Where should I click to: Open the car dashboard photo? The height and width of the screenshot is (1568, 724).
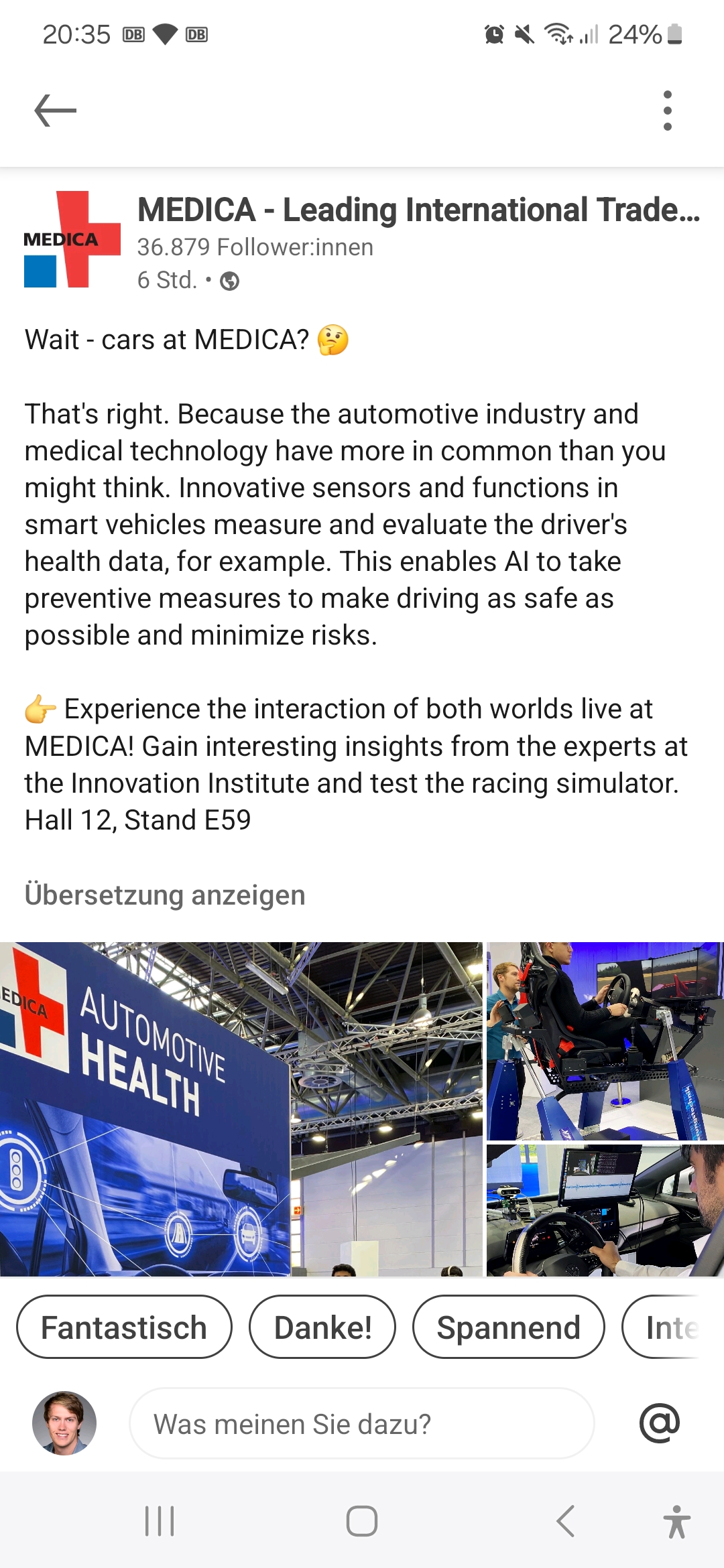605,1210
